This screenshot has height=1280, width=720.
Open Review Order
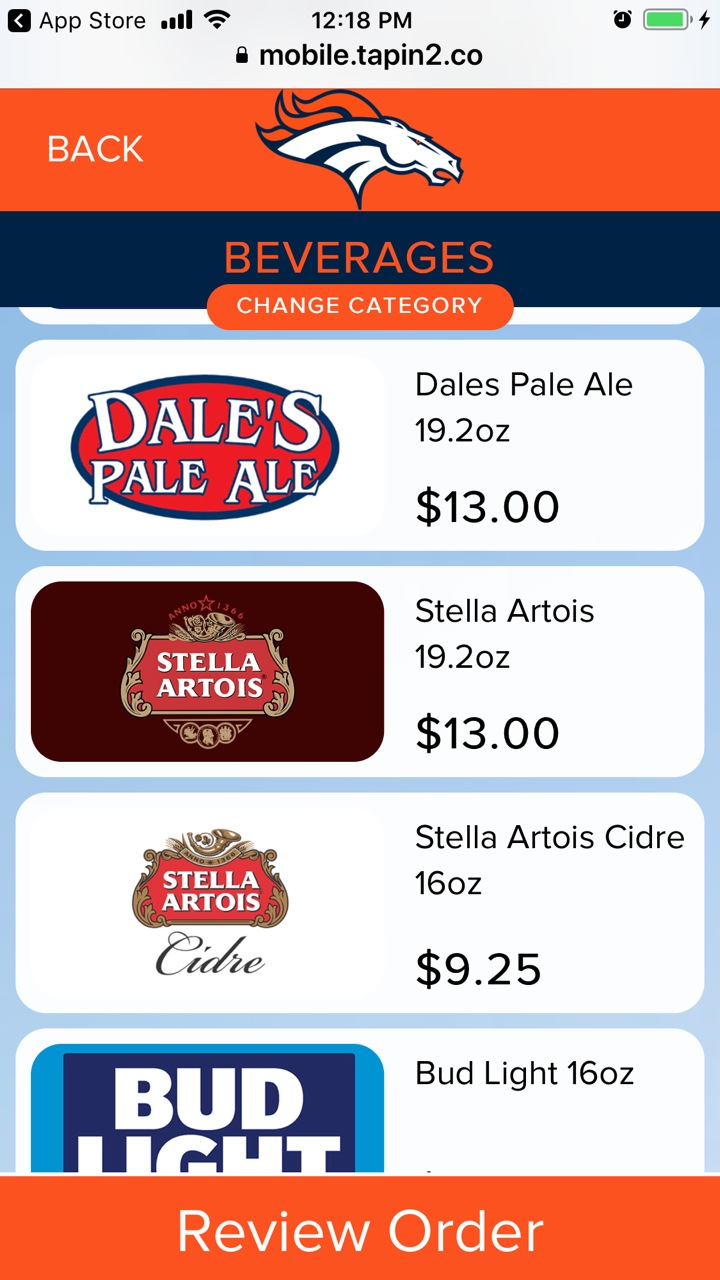360,1230
